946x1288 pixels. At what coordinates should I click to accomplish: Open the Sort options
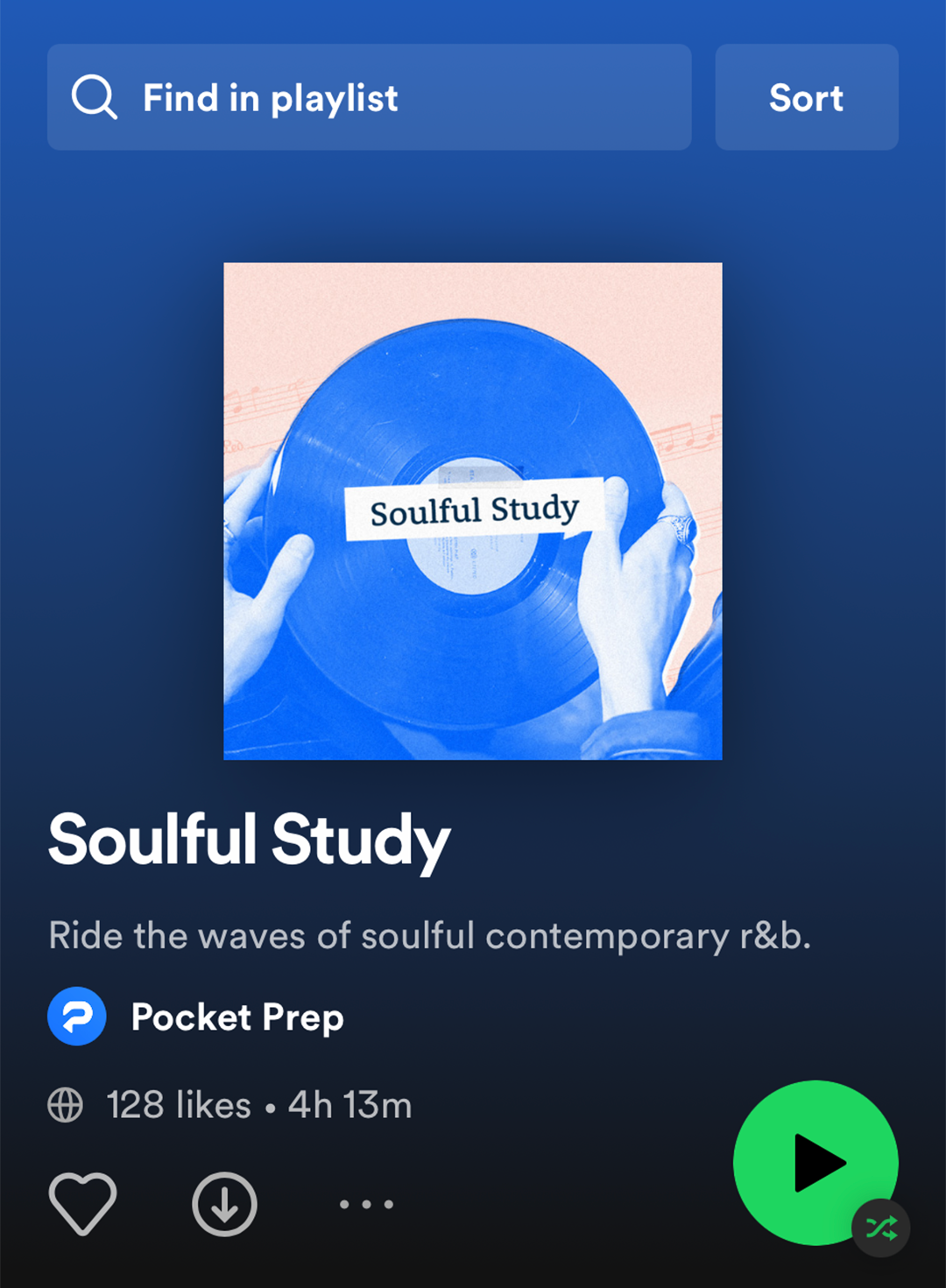[x=806, y=97]
